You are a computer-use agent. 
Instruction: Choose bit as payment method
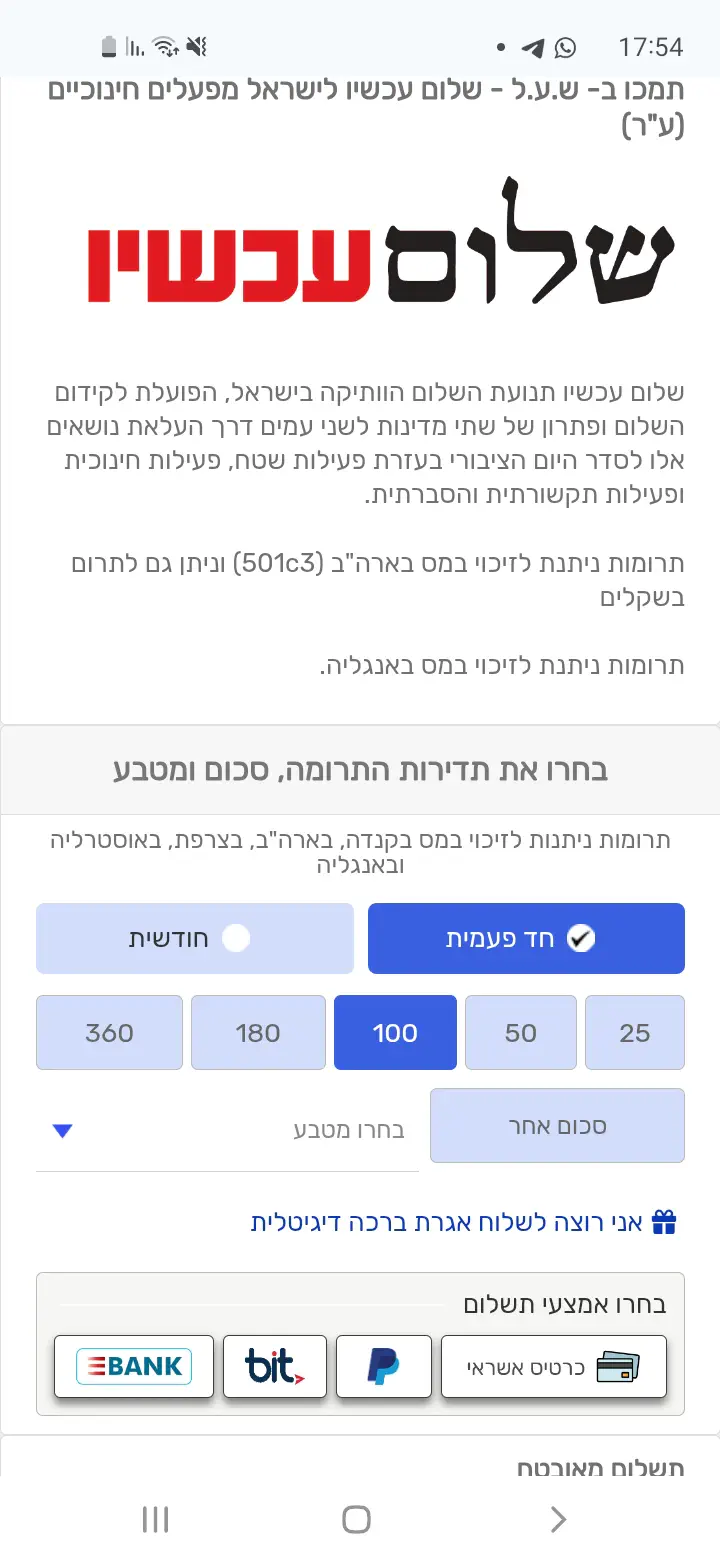point(275,1366)
